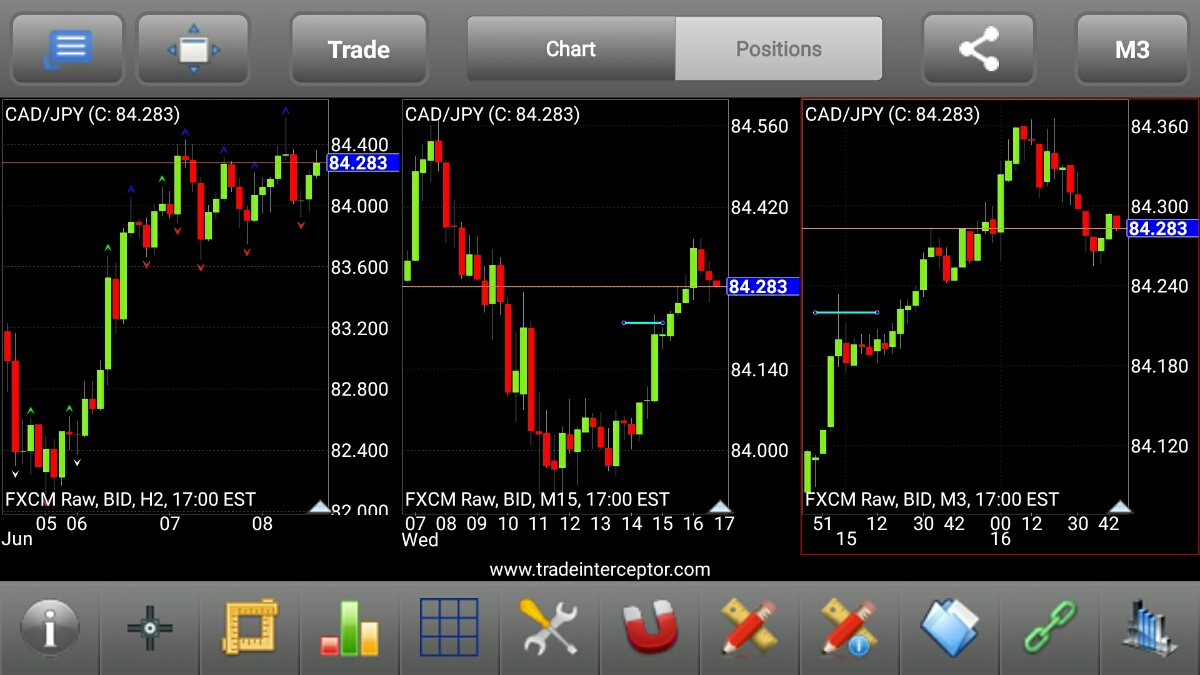The height and width of the screenshot is (675, 1200).
Task: Open the pencil and ruler drawing tool
Action: (x=749, y=628)
